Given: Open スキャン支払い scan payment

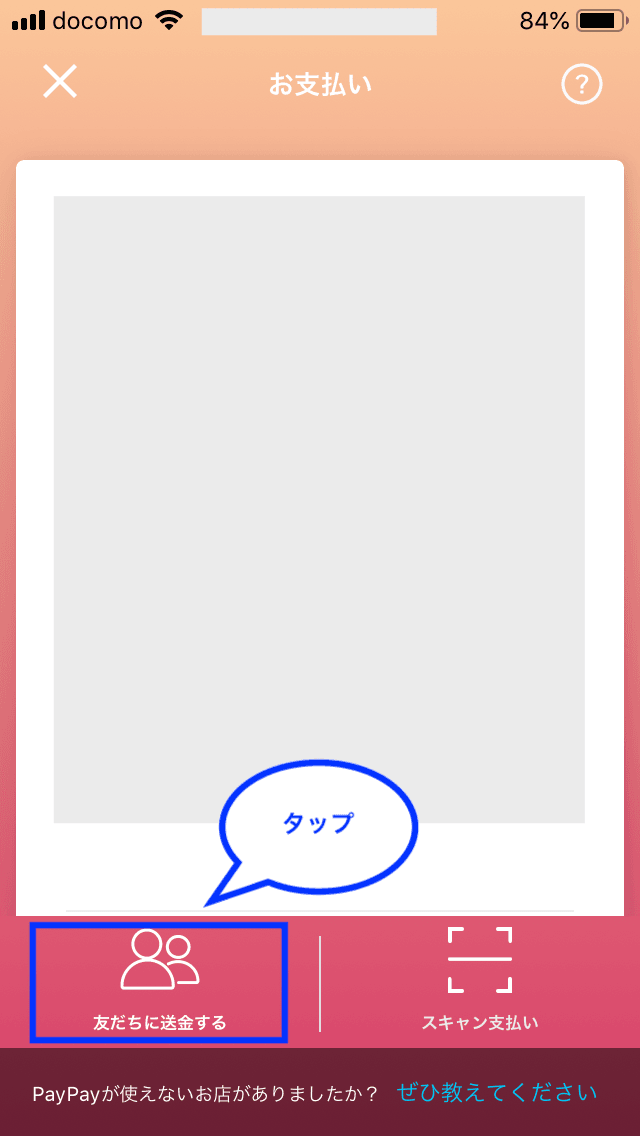Looking at the screenshot, I should tap(480, 980).
